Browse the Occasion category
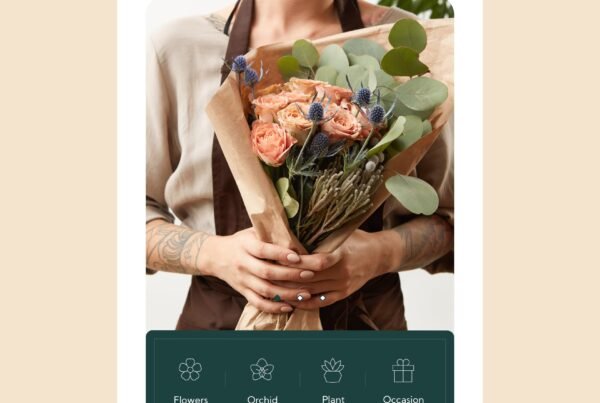Screen dimensions: 600x403 pyautogui.click(x=403, y=377)
